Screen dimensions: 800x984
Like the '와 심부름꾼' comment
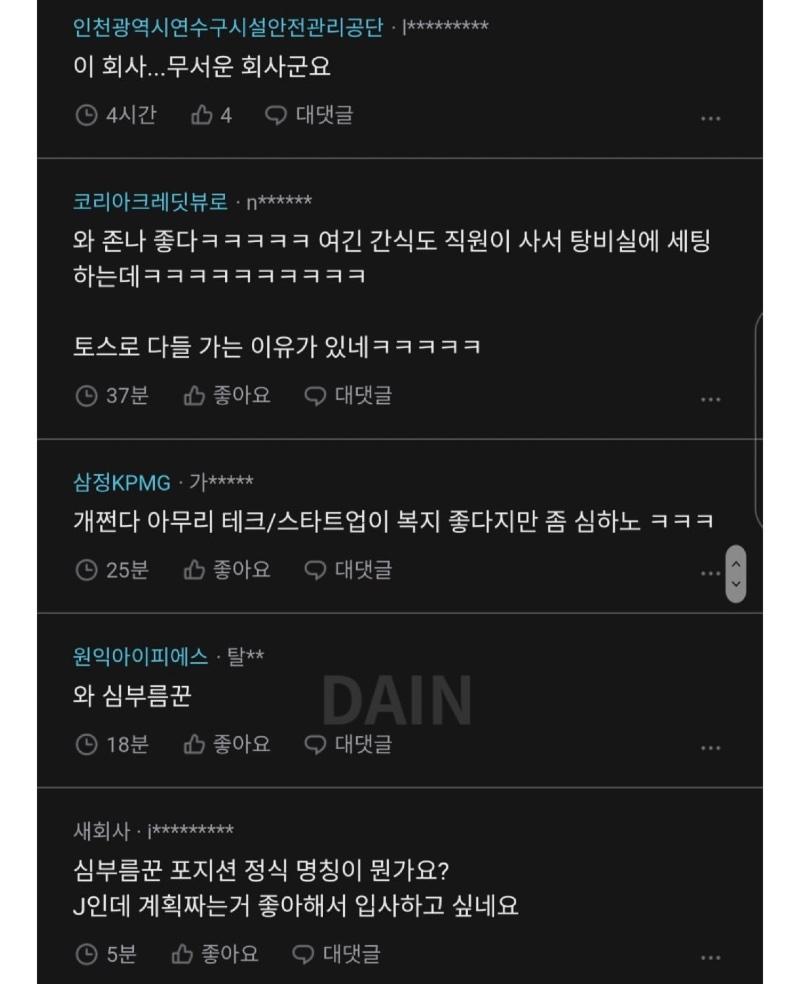point(227,744)
